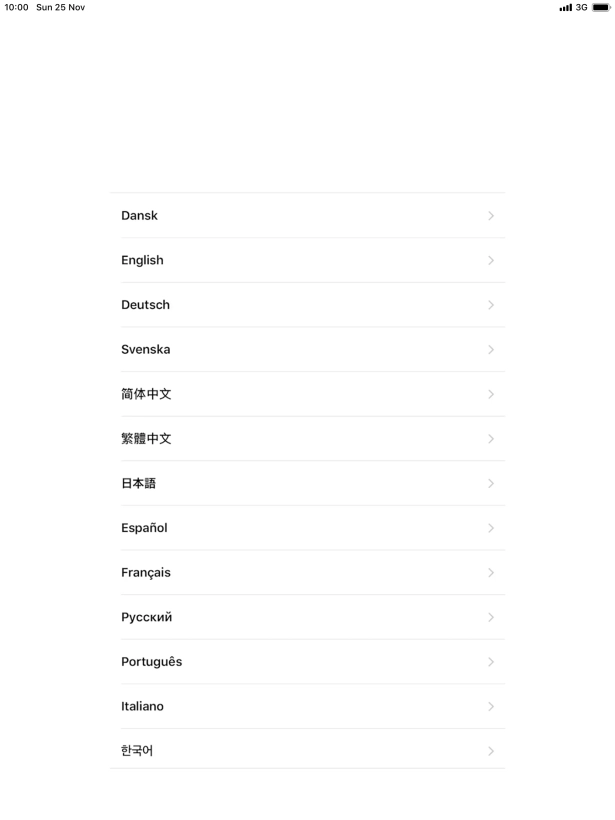Viewport: 615px width, 820px height.
Task: Select Svenska language option
Action: [x=306, y=349]
